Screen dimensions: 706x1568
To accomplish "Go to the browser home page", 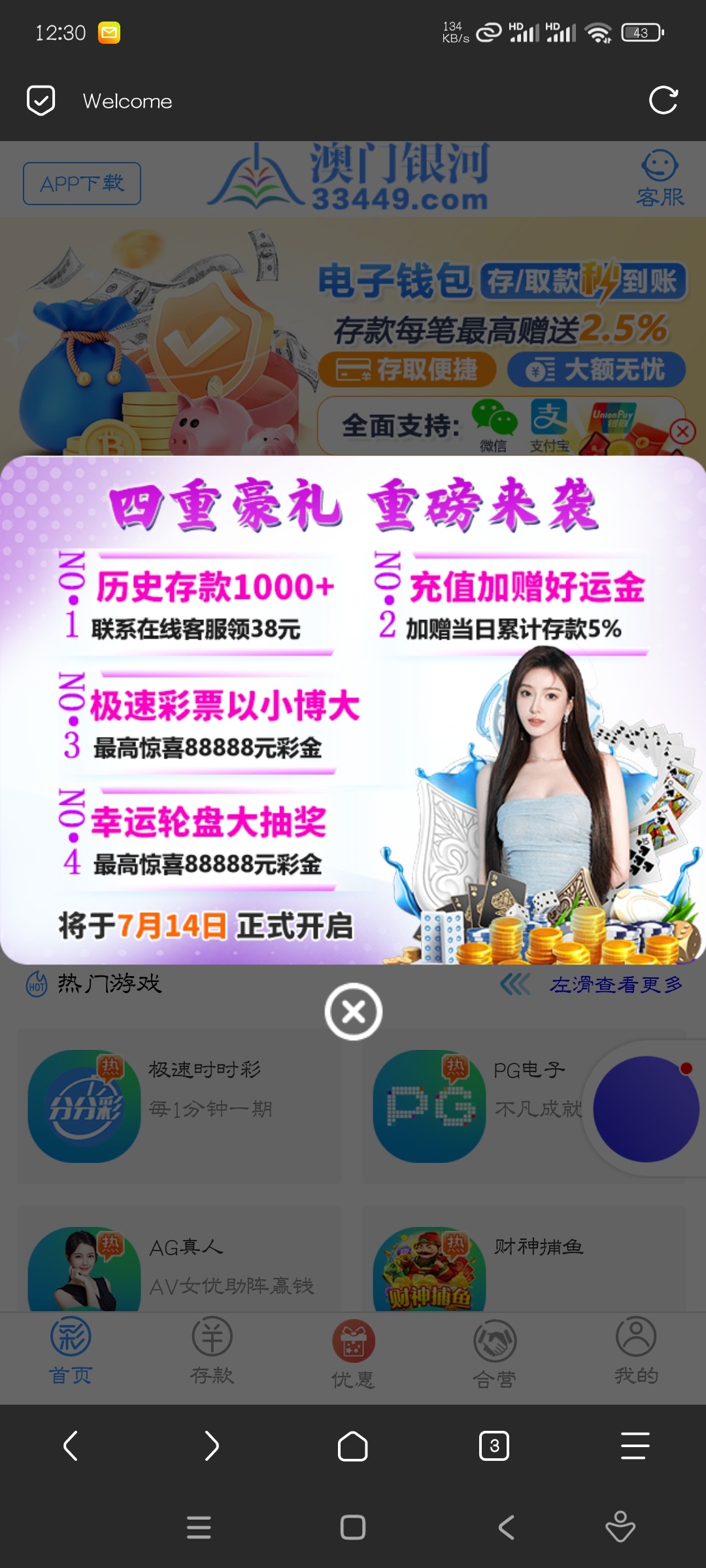I will click(353, 1446).
